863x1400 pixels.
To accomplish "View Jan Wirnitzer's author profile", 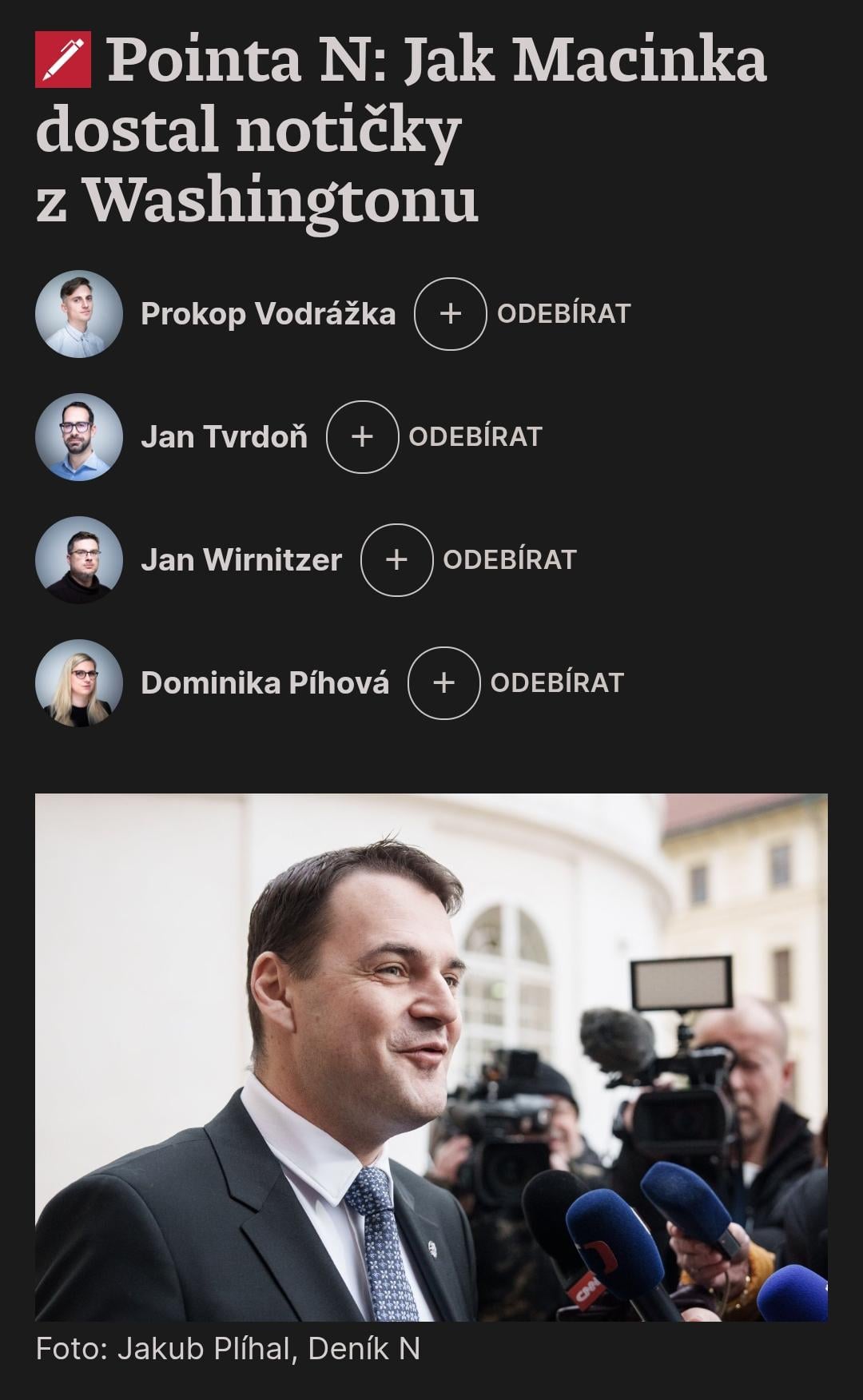I will tap(241, 560).
